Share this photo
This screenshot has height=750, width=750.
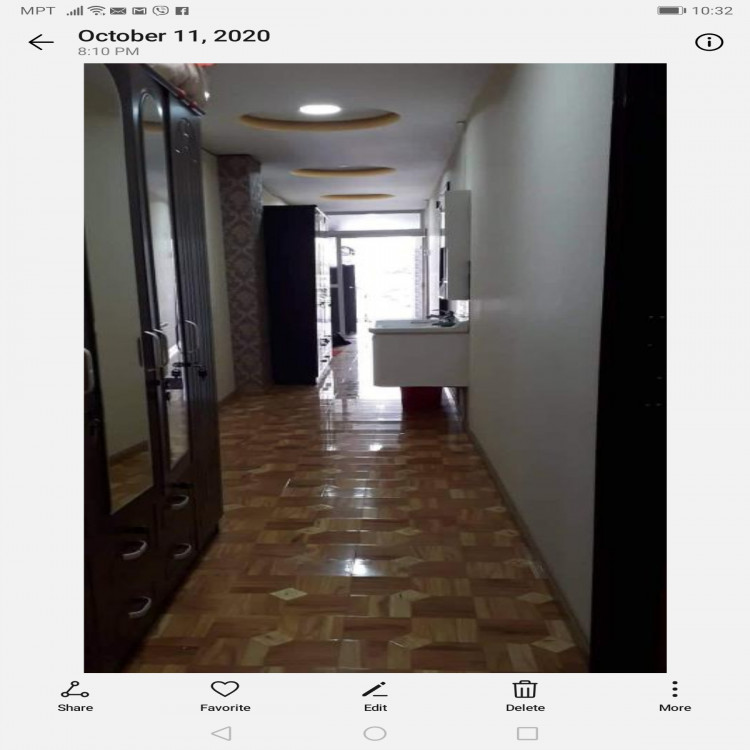coord(75,695)
